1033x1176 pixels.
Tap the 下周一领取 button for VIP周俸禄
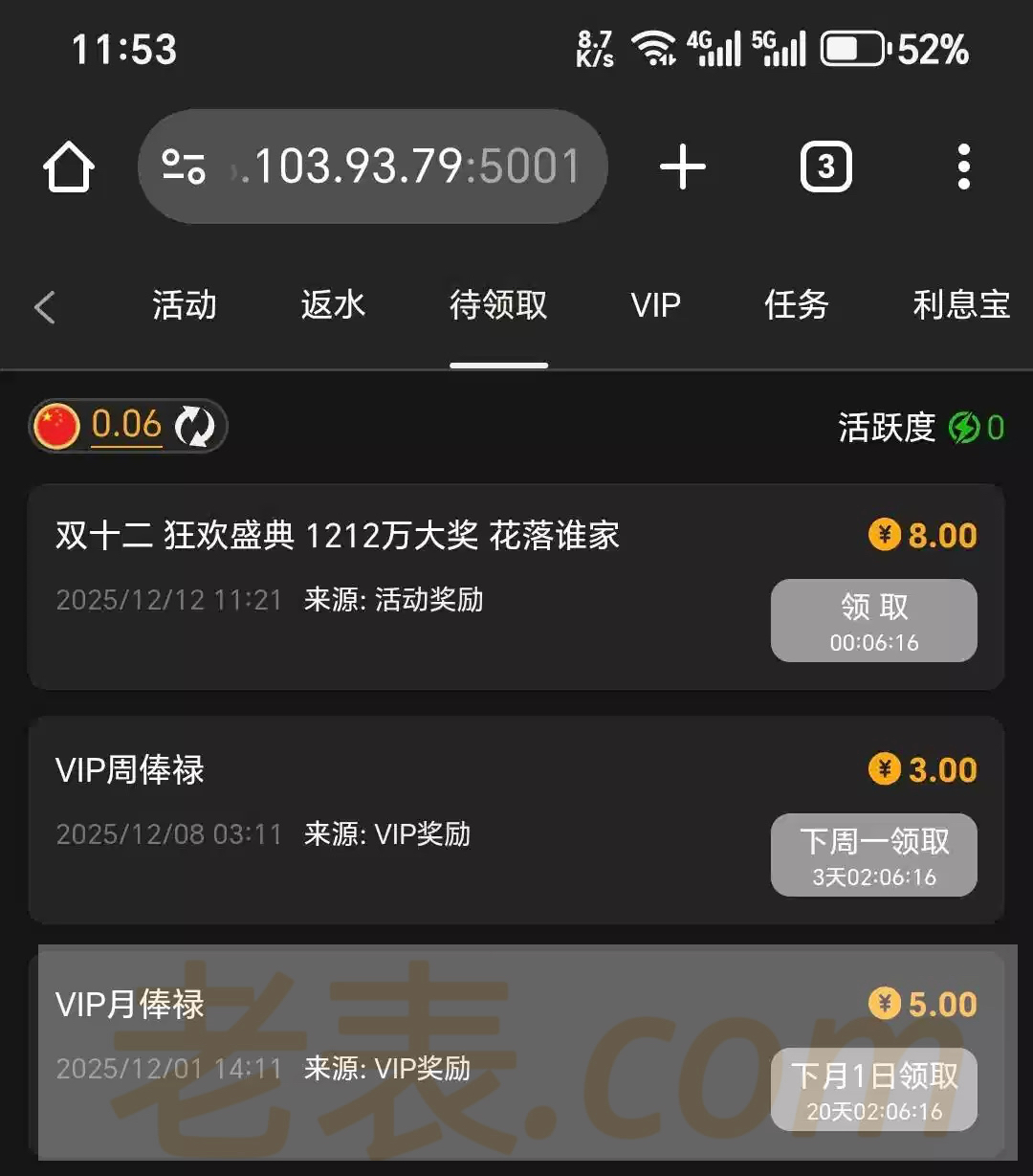(x=873, y=854)
